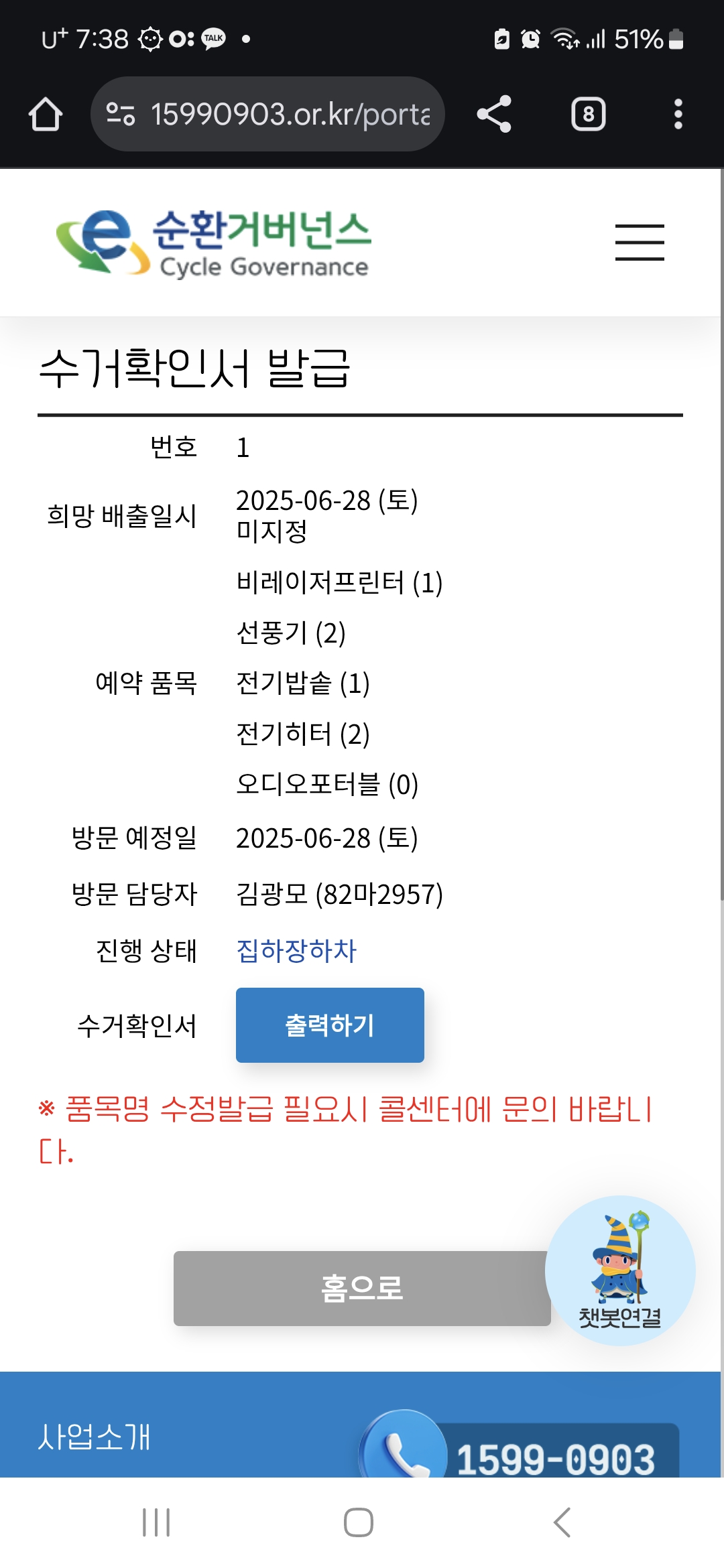Open the browser tab switcher
Screen dimensions: 724x1568
pos(588,114)
